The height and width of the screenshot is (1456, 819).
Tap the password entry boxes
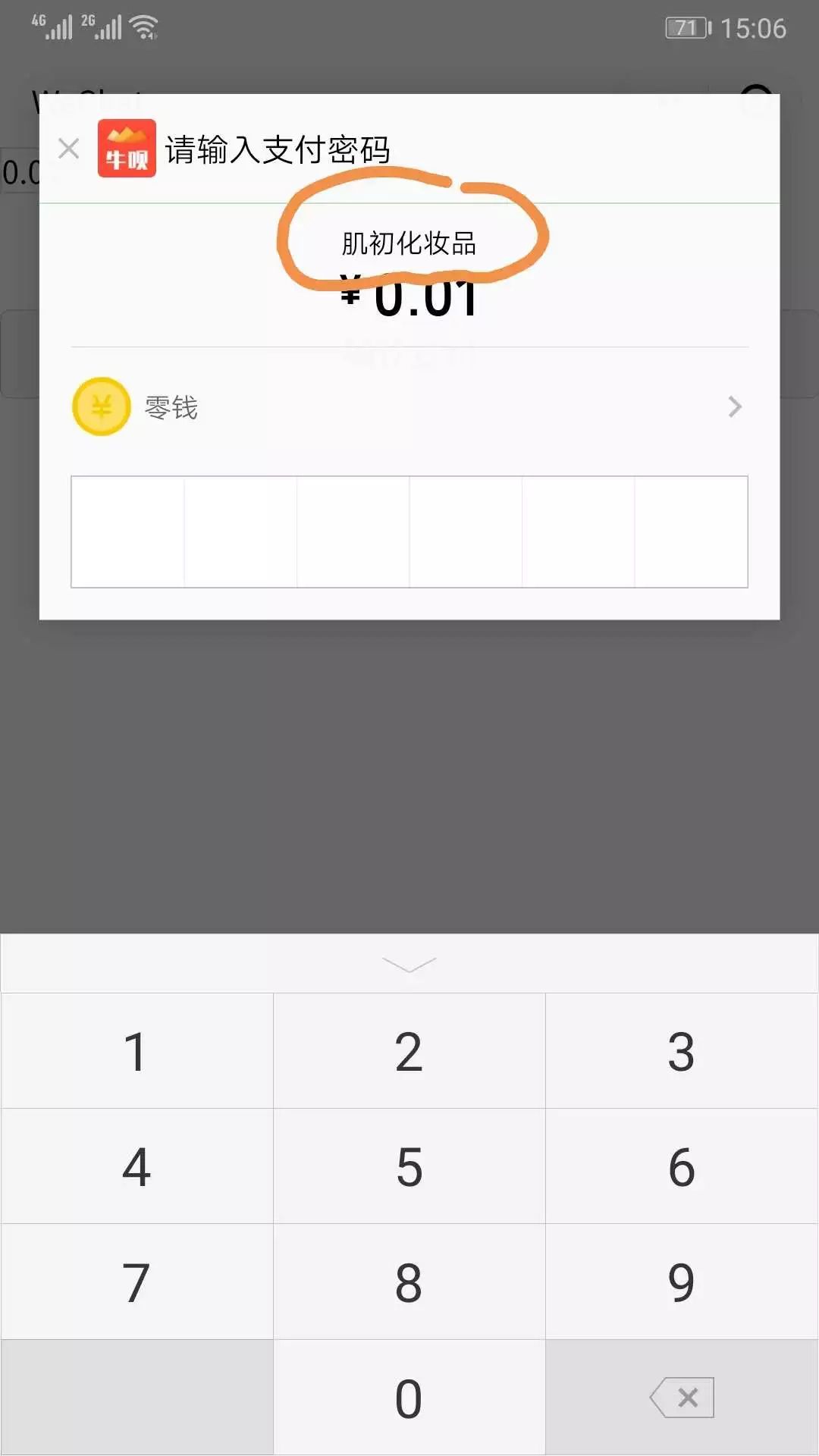click(x=409, y=532)
